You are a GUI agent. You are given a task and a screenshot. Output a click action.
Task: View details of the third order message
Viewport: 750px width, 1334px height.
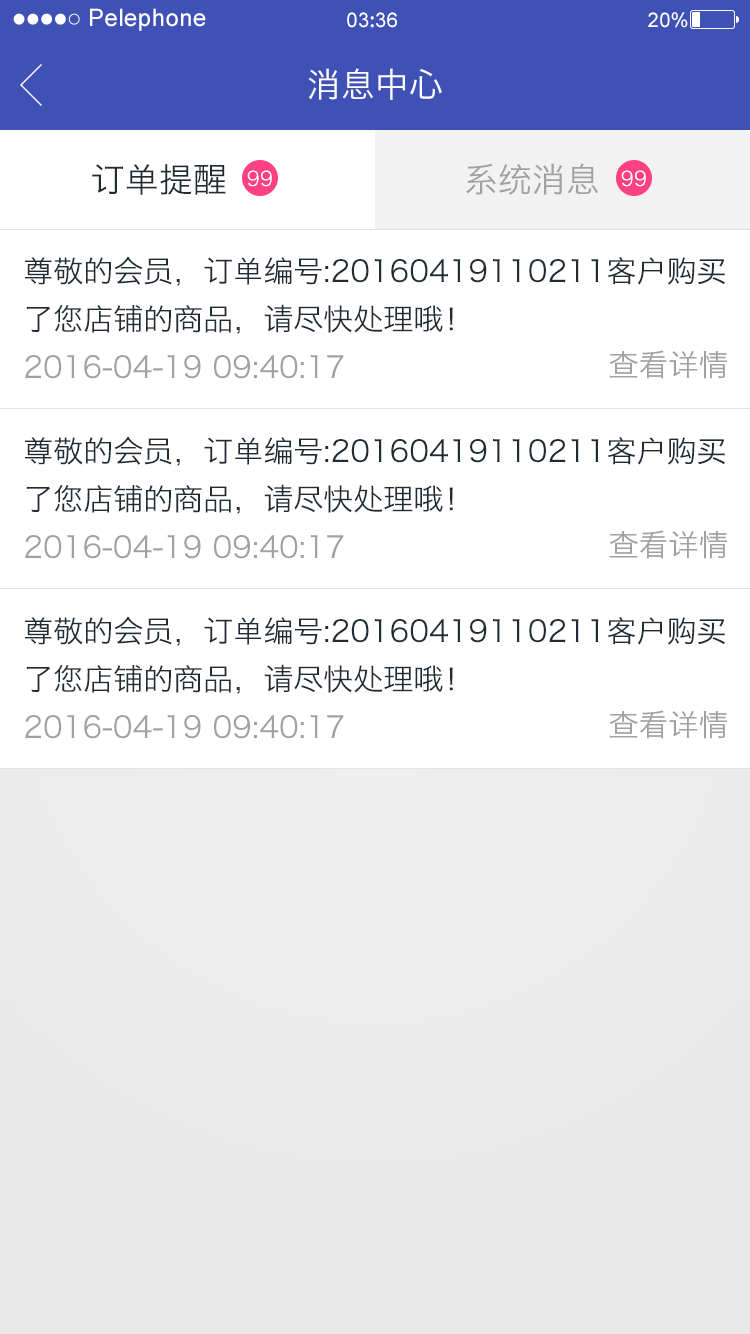[668, 726]
